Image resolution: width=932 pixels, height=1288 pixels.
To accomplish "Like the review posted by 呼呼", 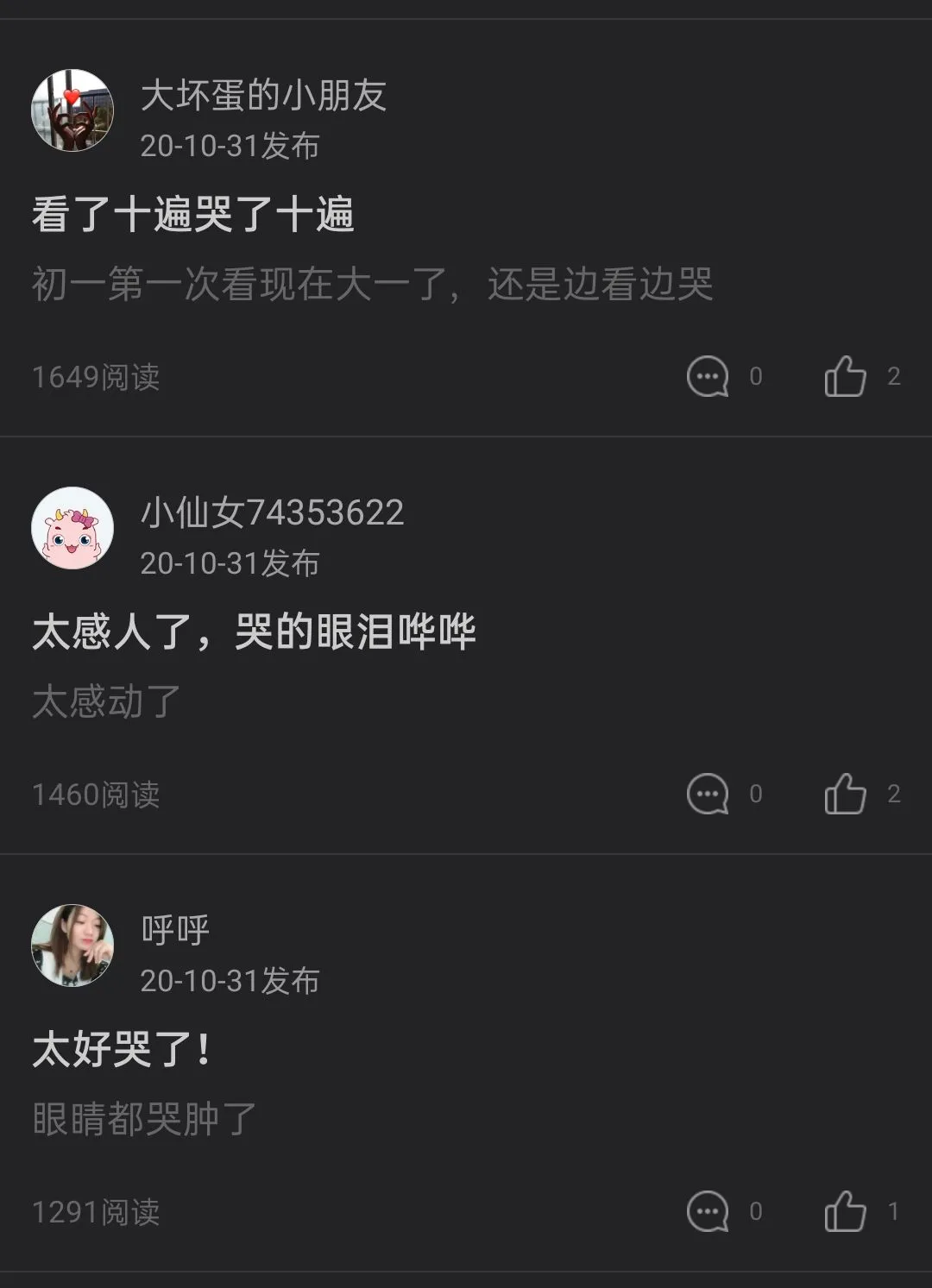I will pyautogui.click(x=845, y=1211).
